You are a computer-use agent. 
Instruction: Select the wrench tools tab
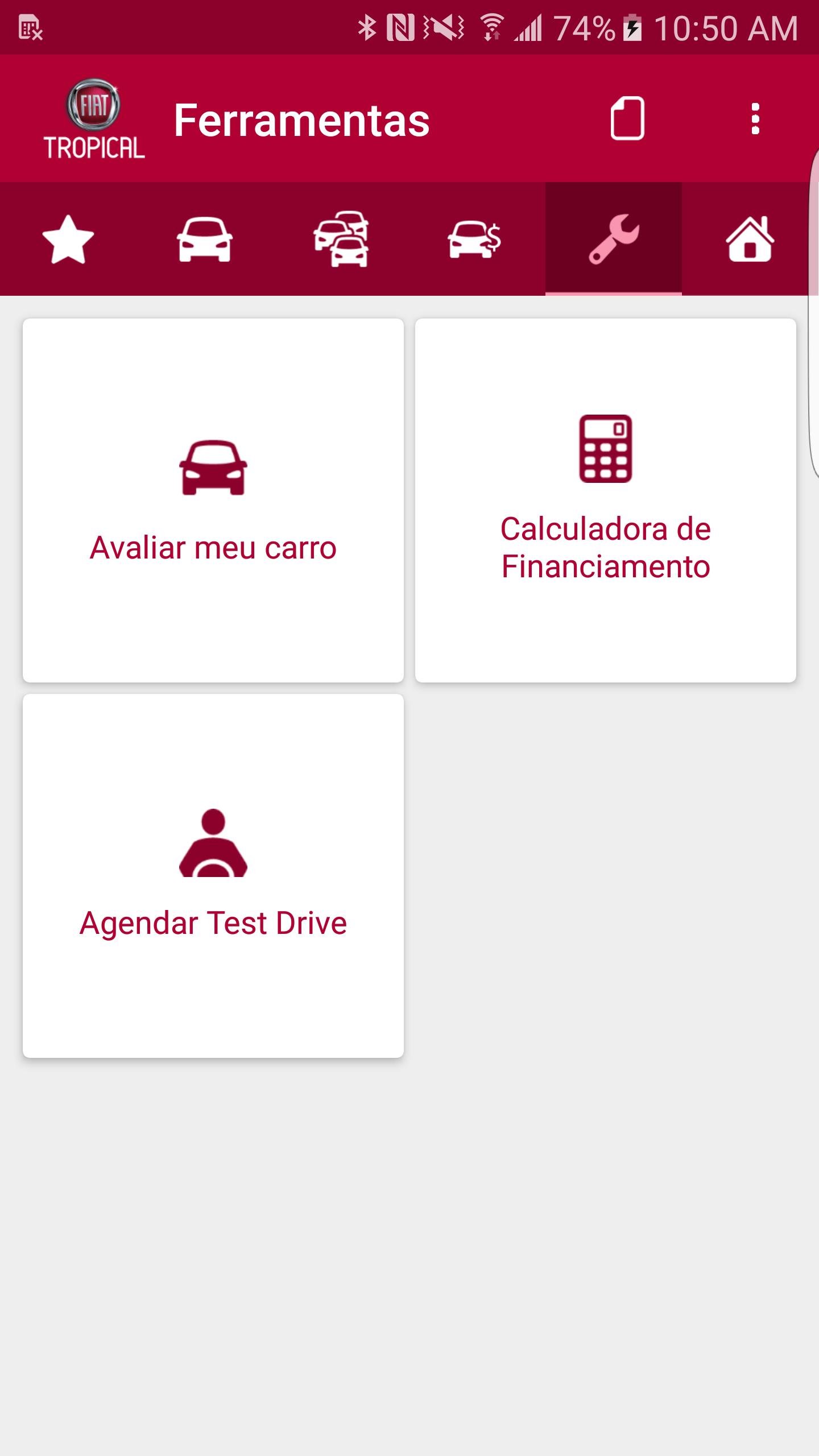(614, 239)
